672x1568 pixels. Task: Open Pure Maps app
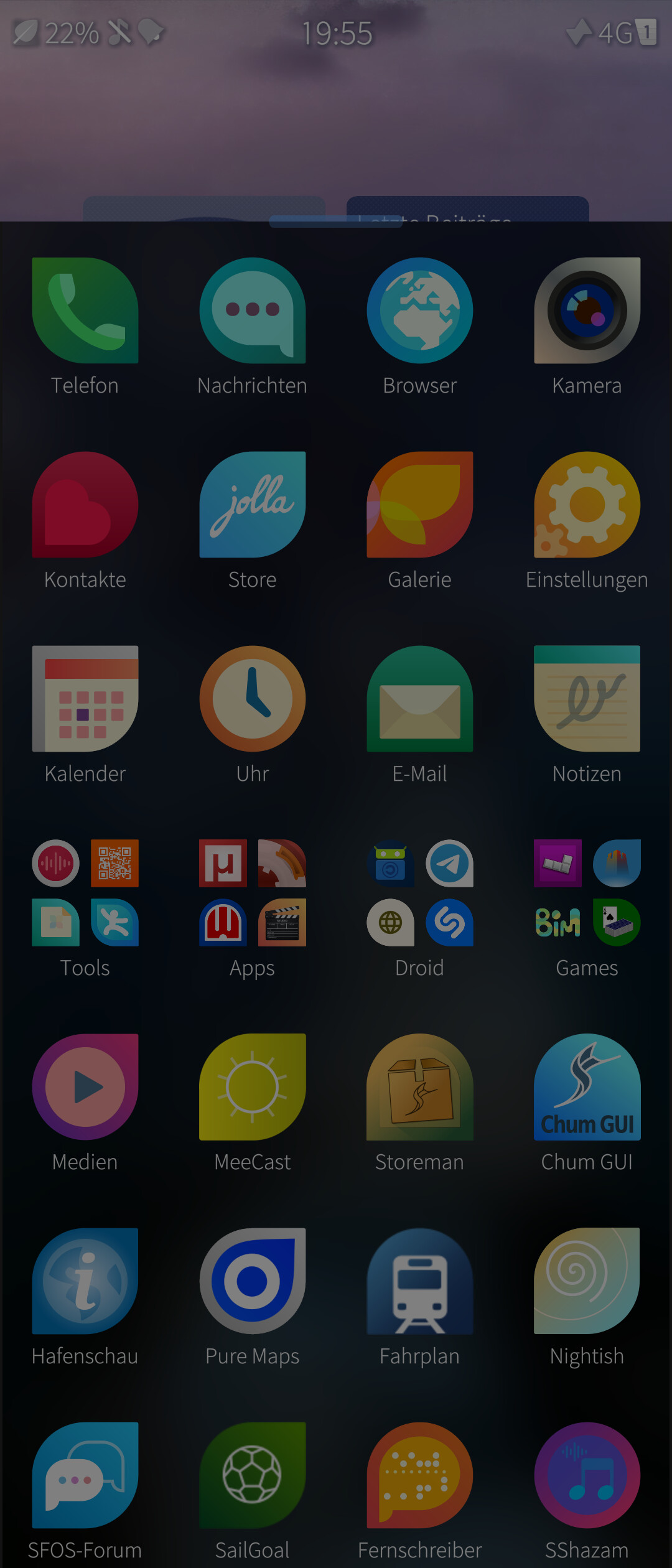pyautogui.click(x=253, y=1281)
